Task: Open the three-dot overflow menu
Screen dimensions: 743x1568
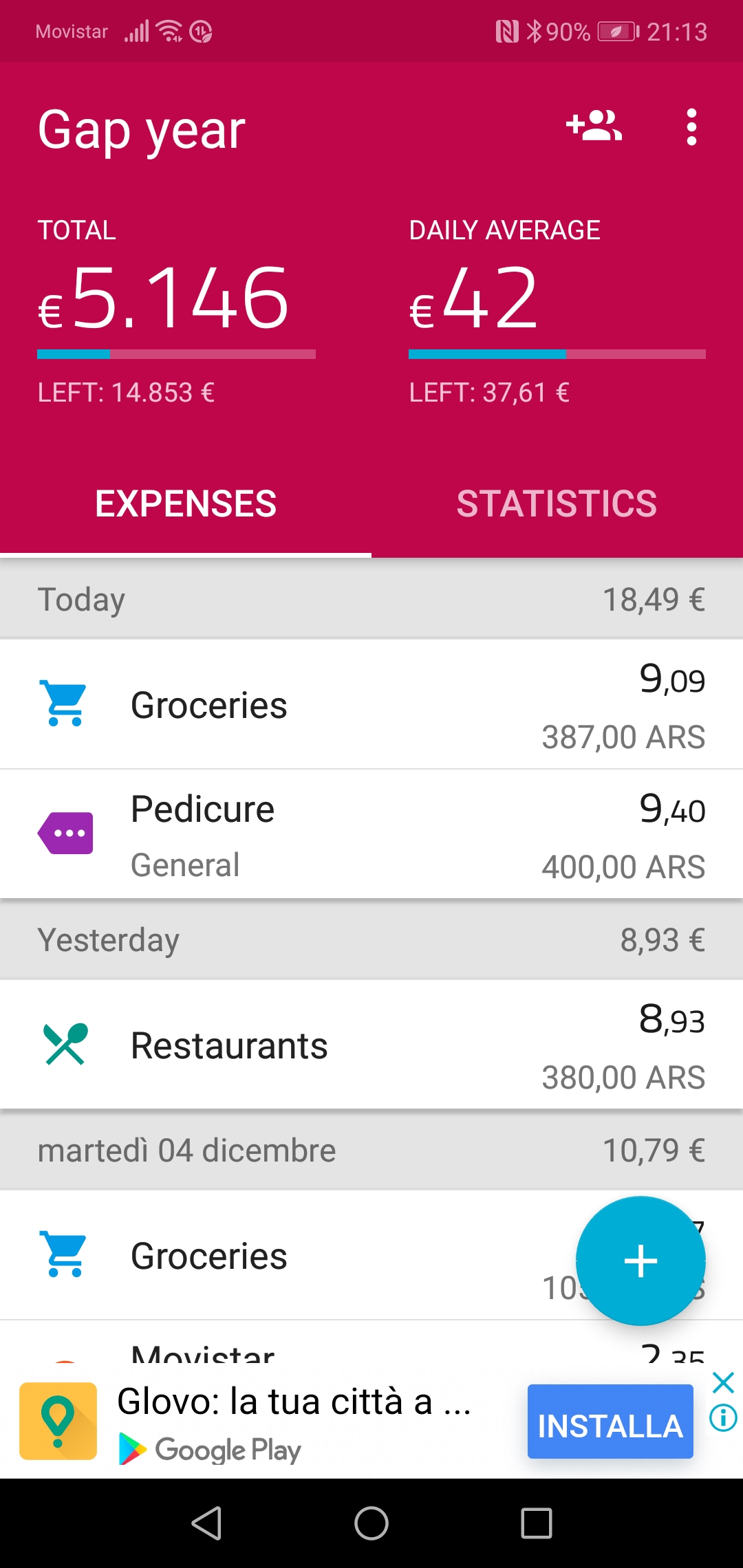Action: tap(691, 127)
